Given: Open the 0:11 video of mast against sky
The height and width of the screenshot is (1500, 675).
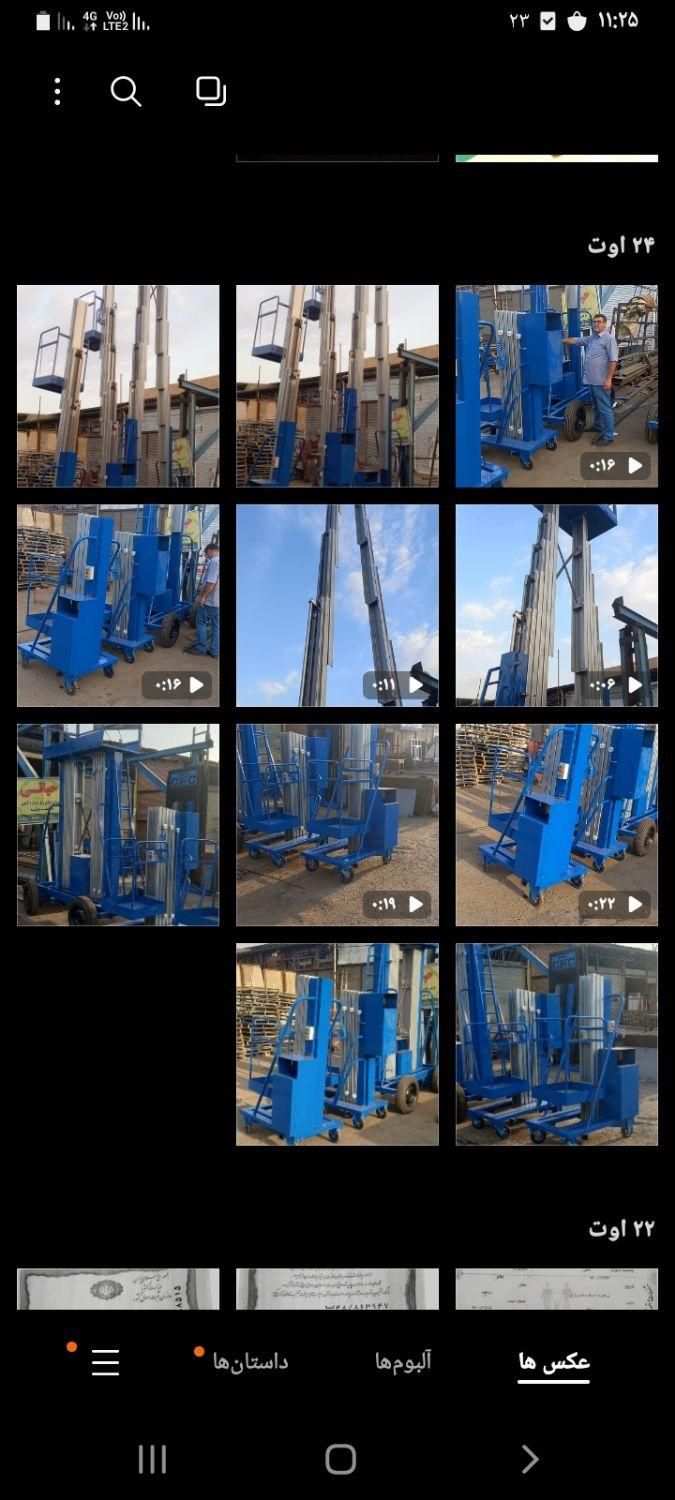Looking at the screenshot, I should (x=337, y=605).
